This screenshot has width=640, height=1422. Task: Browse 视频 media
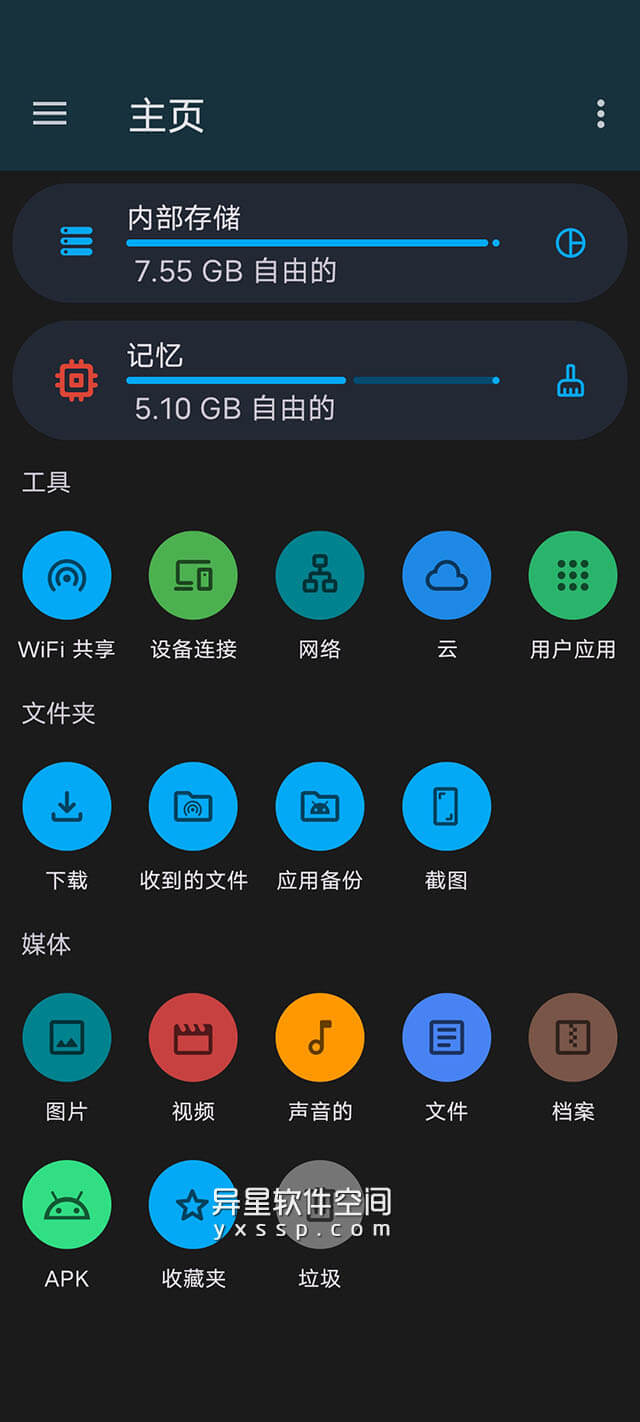click(x=193, y=1037)
